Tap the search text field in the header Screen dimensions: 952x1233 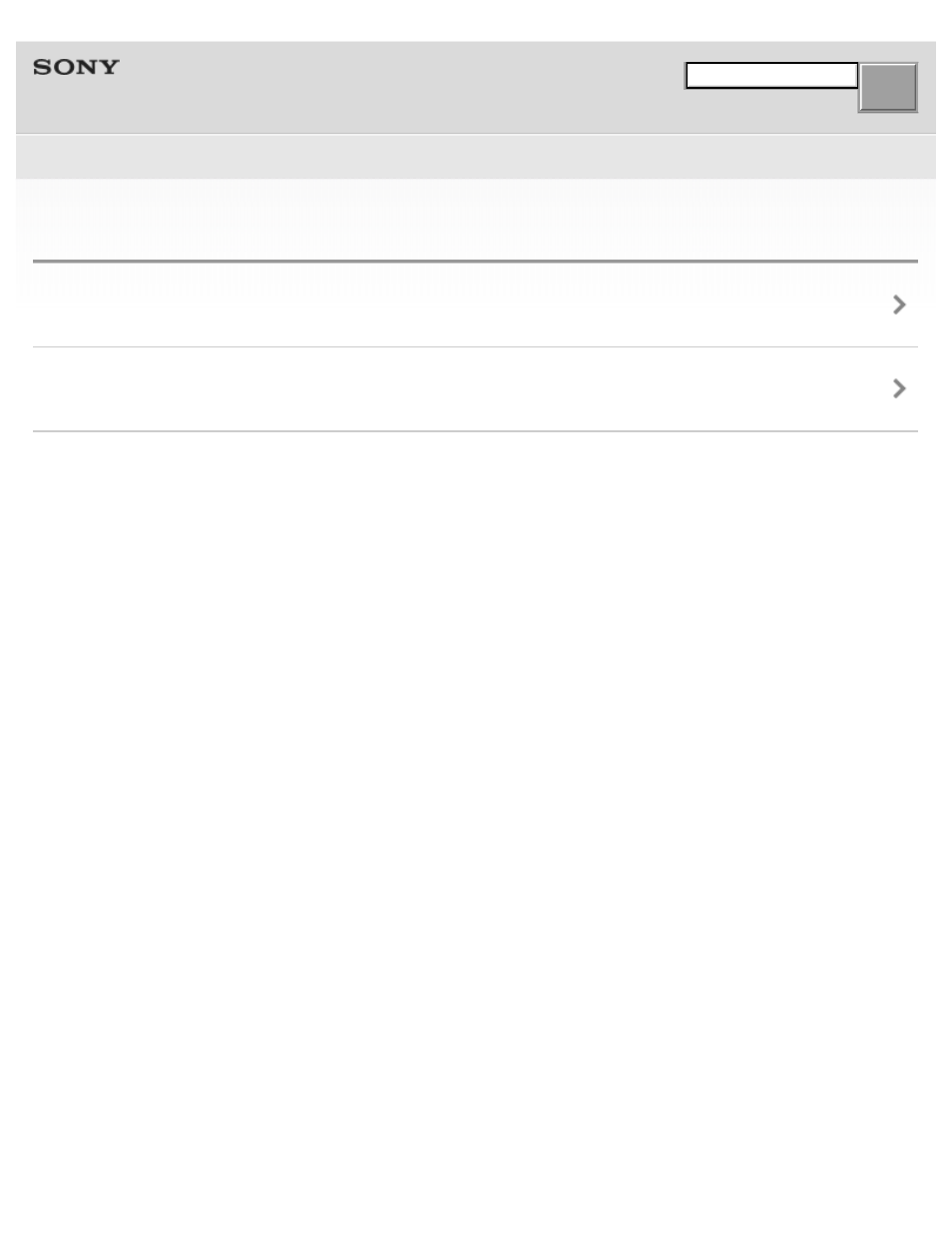pyautogui.click(x=770, y=76)
